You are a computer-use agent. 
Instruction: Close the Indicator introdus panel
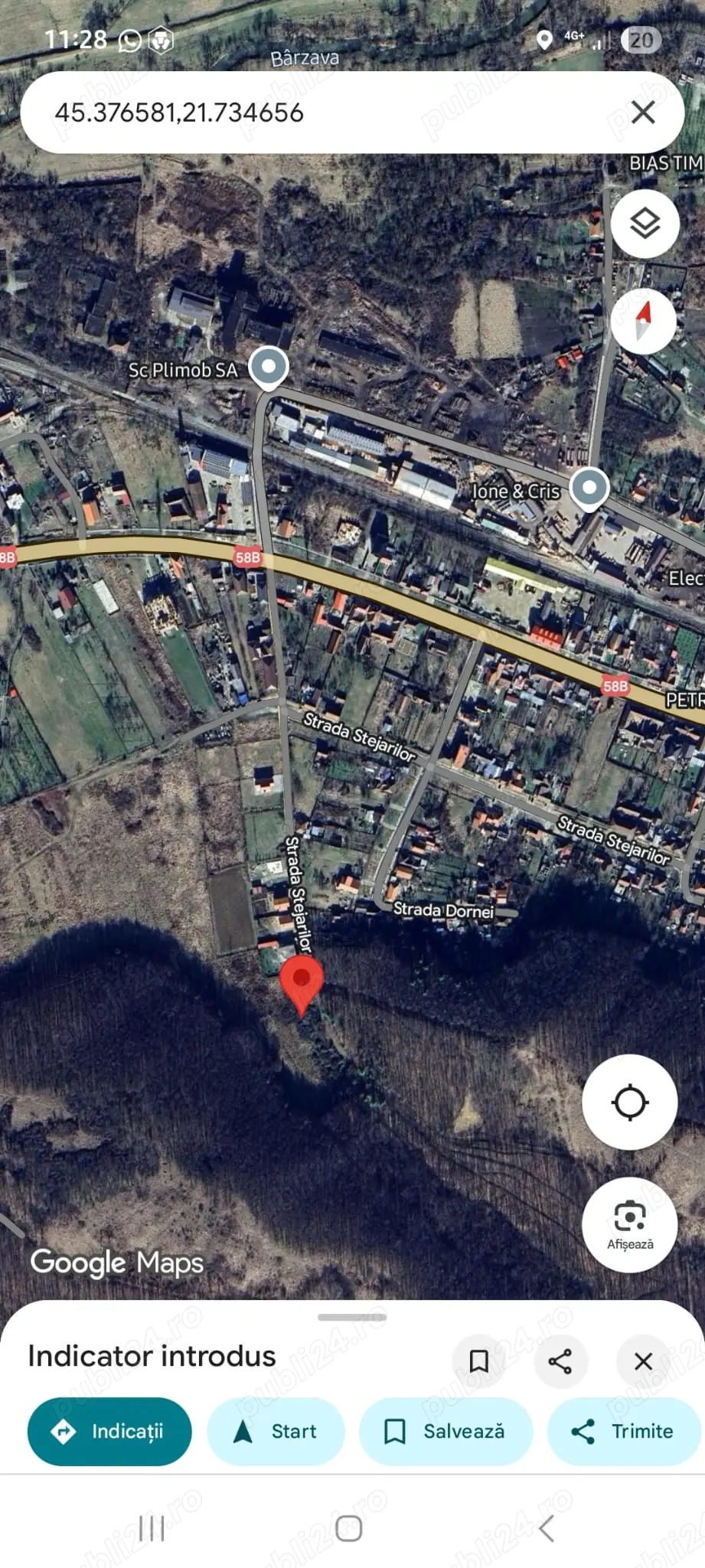pyautogui.click(x=643, y=1361)
